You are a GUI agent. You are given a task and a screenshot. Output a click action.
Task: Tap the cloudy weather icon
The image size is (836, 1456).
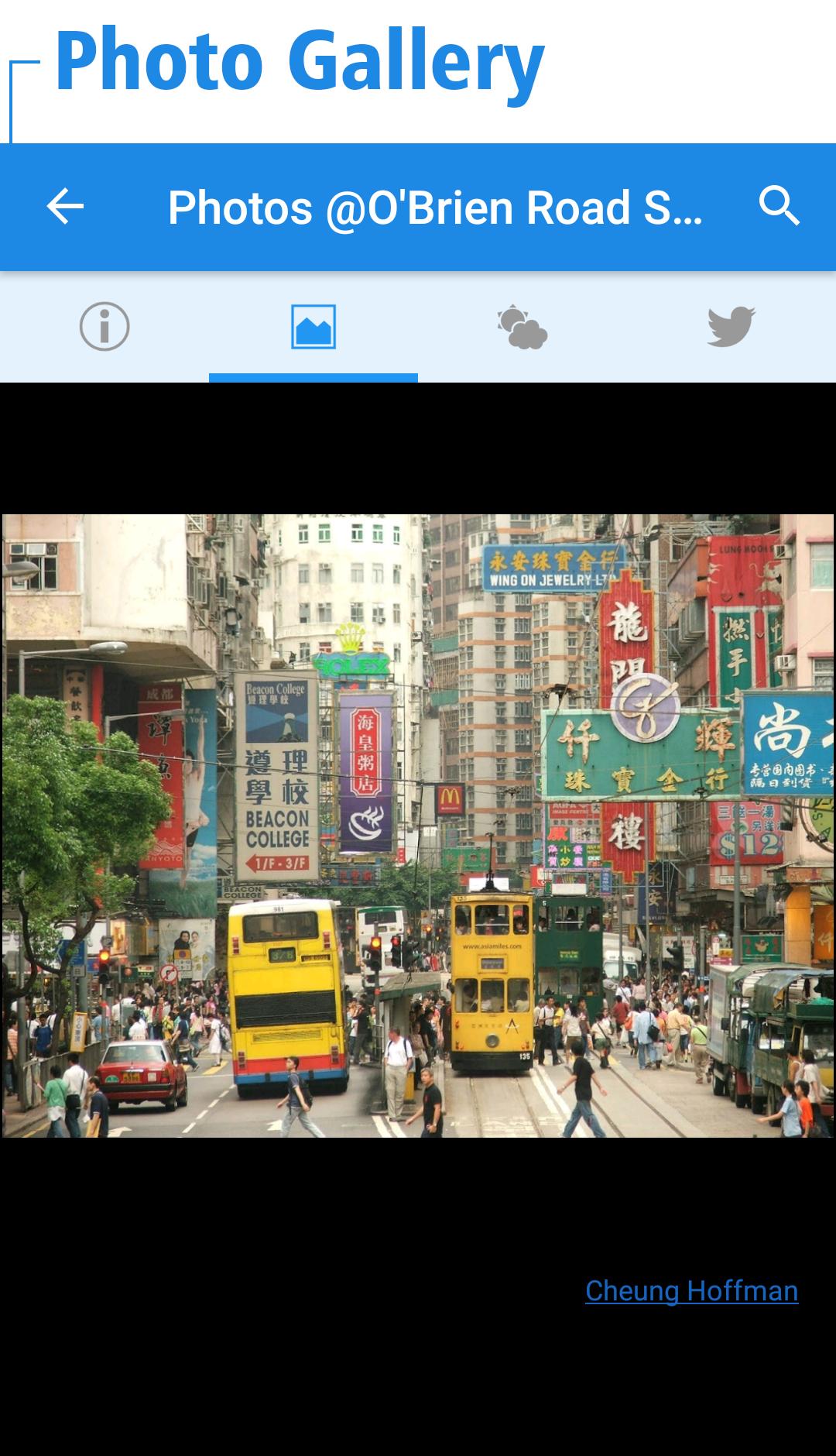click(522, 326)
